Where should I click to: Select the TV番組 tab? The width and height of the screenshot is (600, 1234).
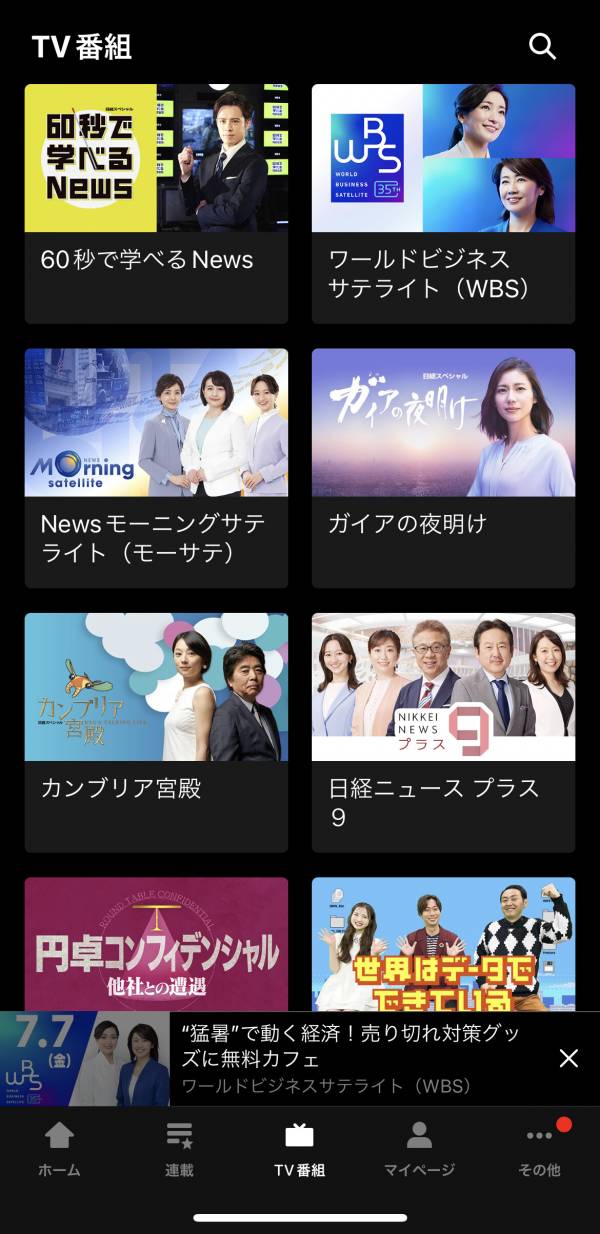coord(299,1149)
